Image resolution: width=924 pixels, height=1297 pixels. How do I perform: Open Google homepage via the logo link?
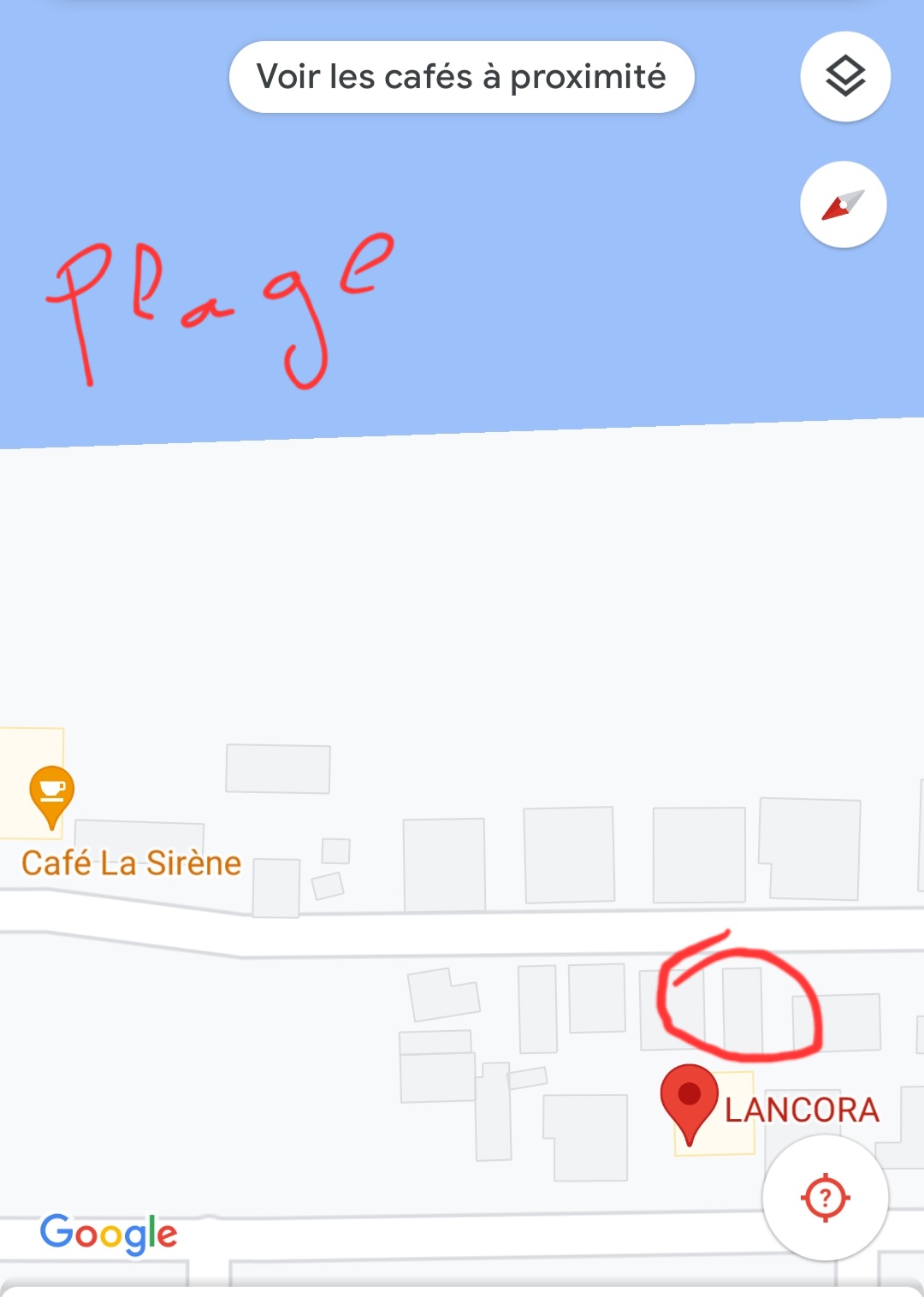[110, 1234]
